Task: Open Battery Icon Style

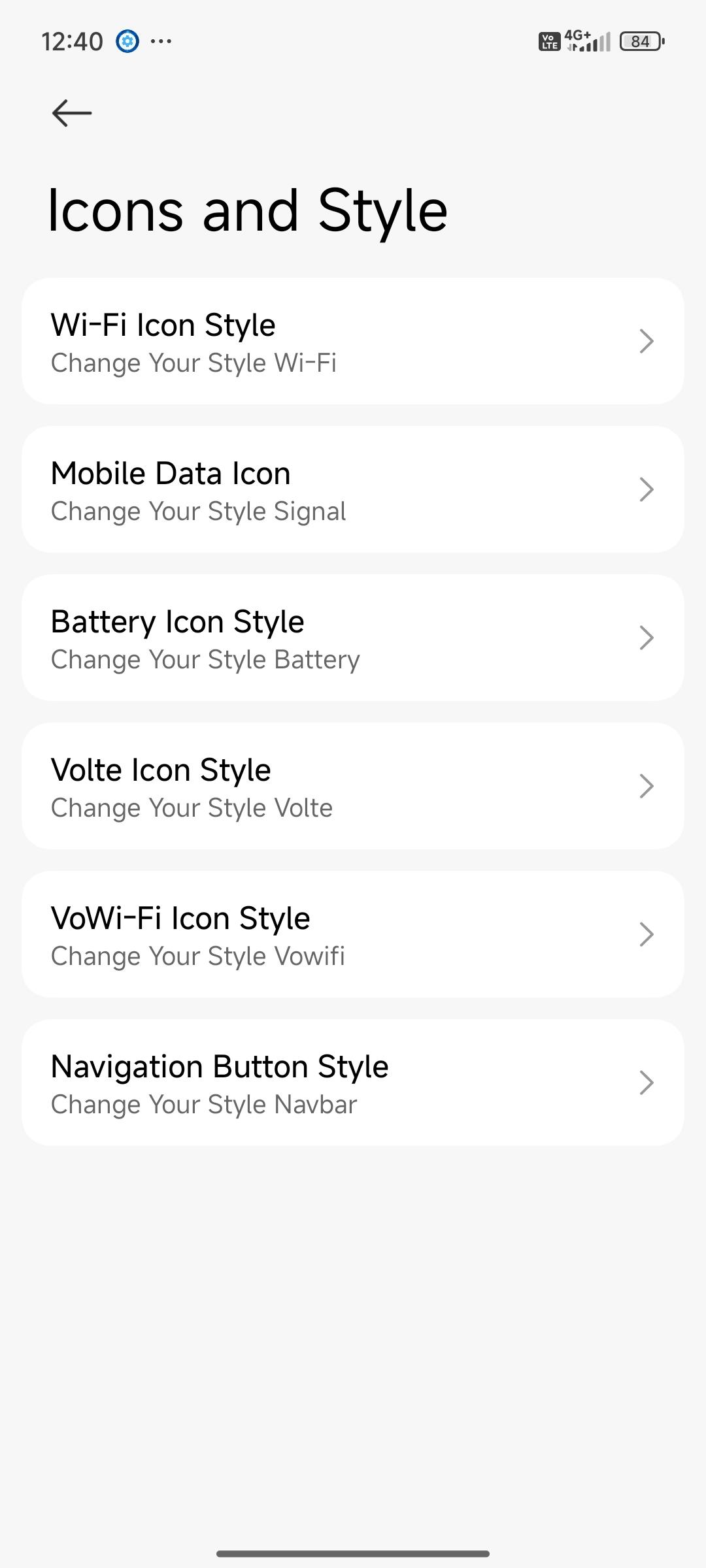Action: pos(353,638)
